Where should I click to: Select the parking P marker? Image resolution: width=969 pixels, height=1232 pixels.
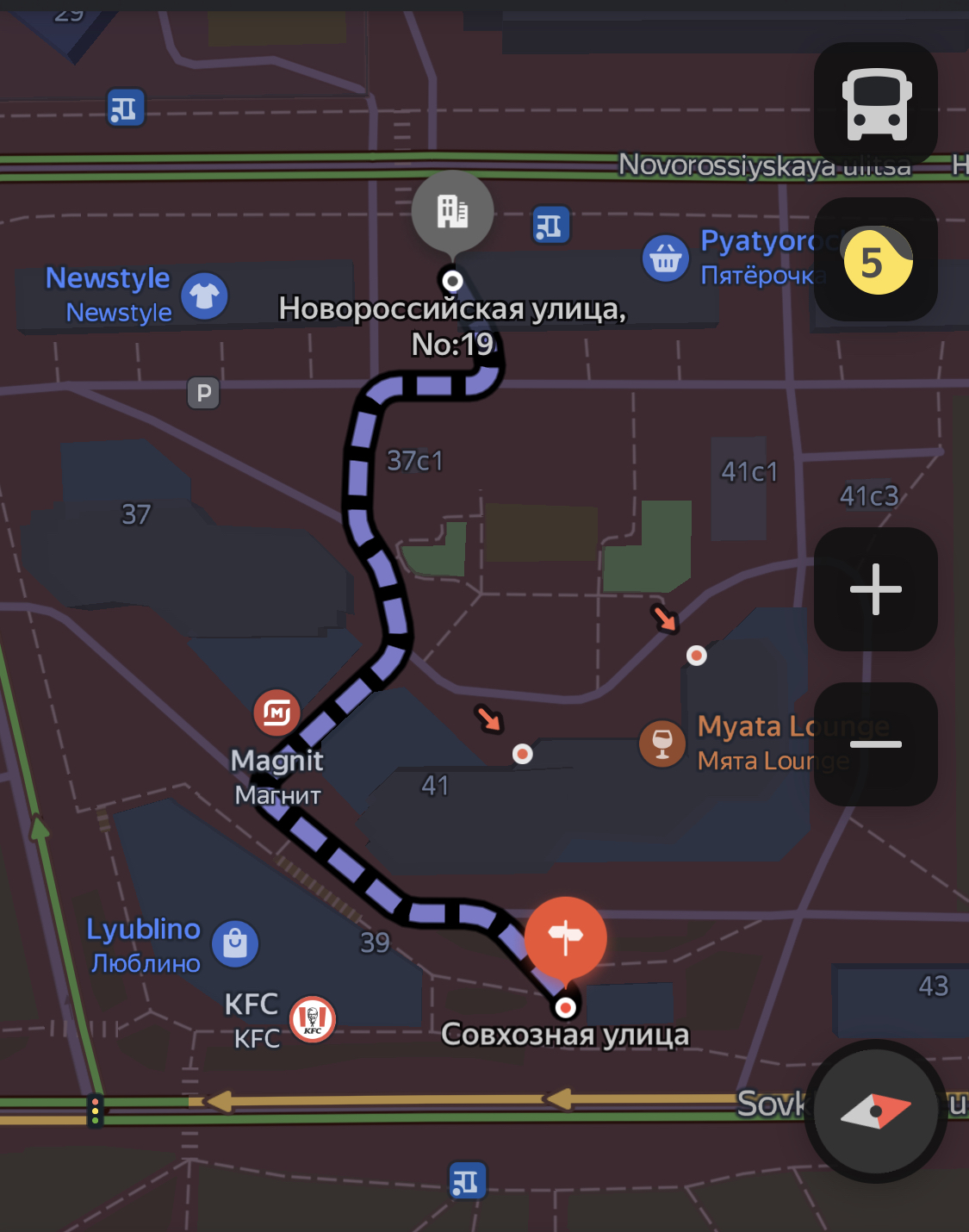point(203,394)
